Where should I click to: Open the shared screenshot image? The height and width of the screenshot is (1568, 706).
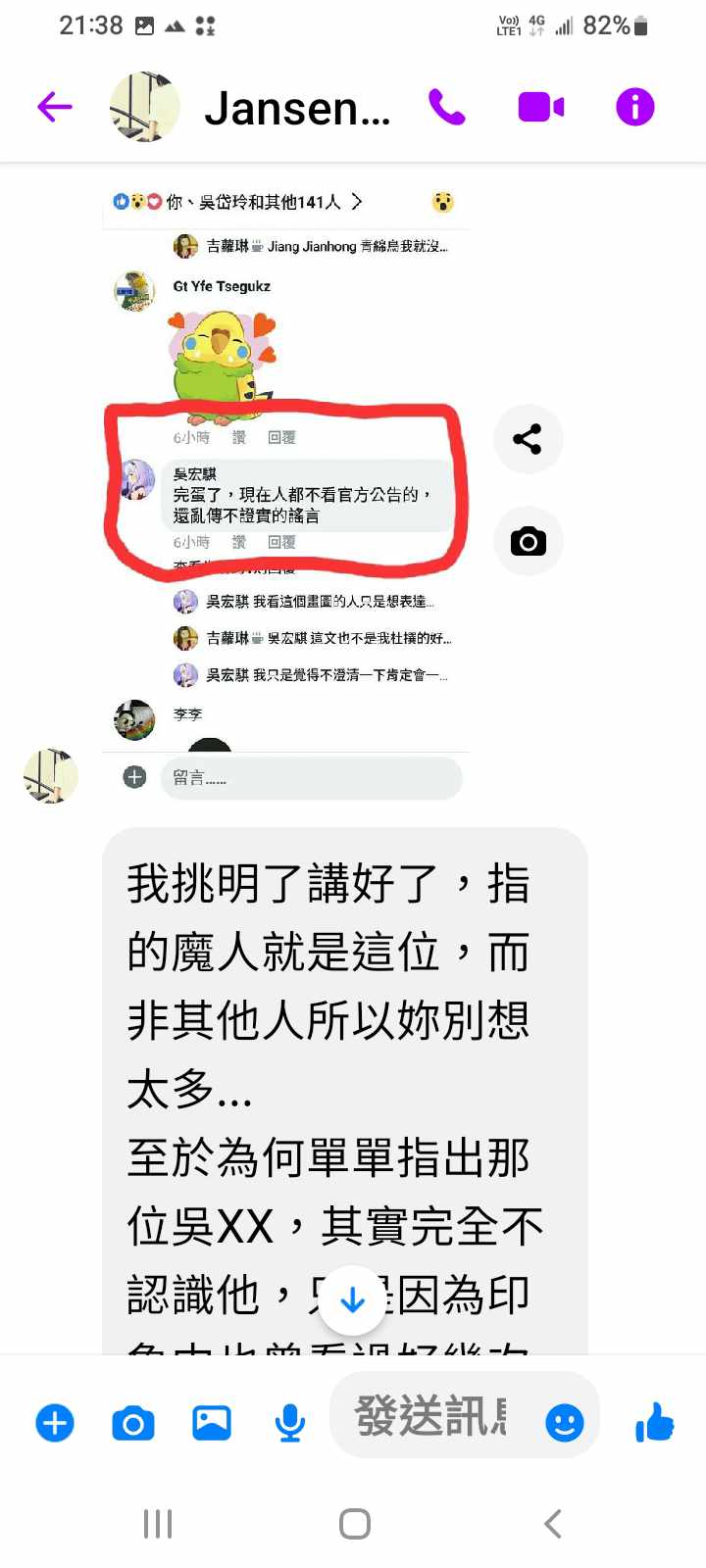point(284,490)
